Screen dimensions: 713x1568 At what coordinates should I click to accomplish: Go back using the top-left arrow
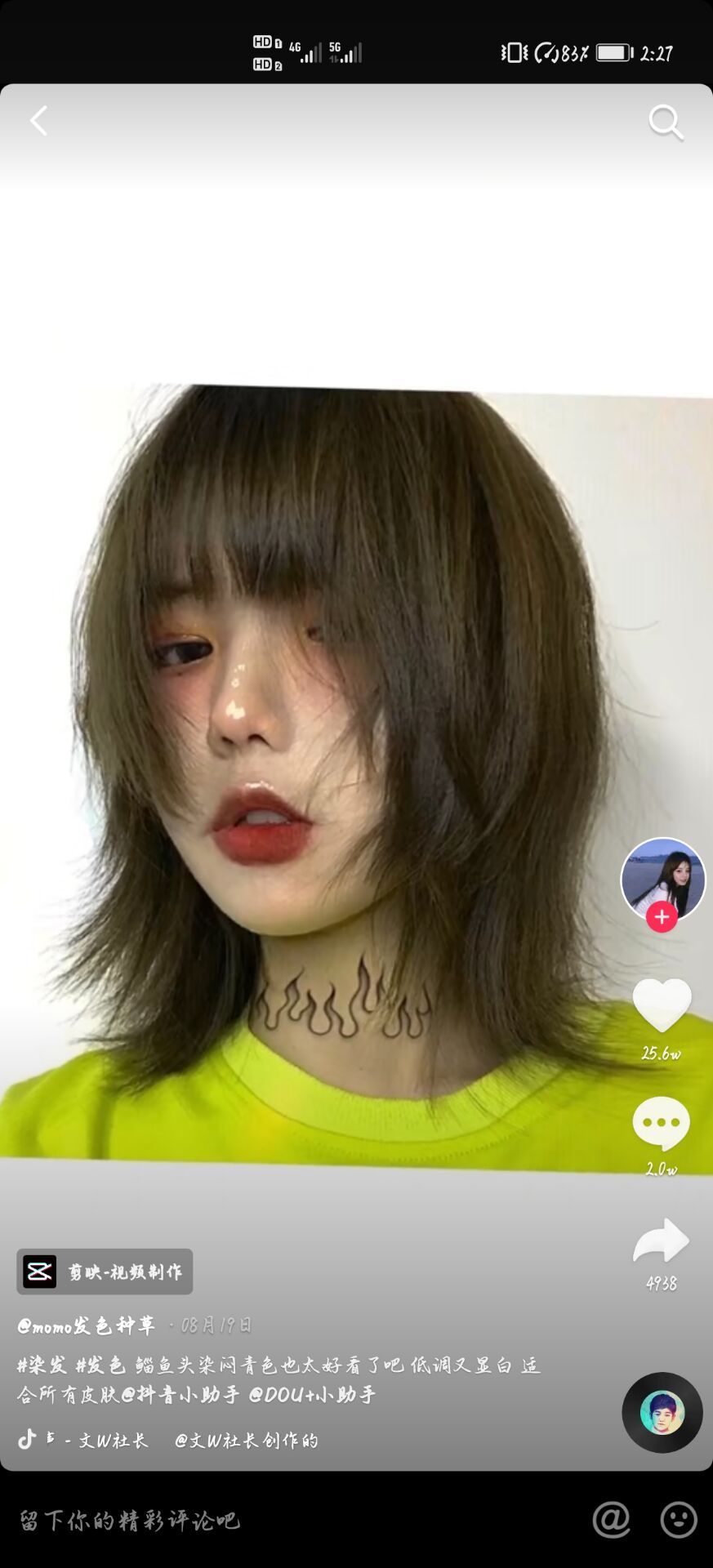click(x=38, y=121)
